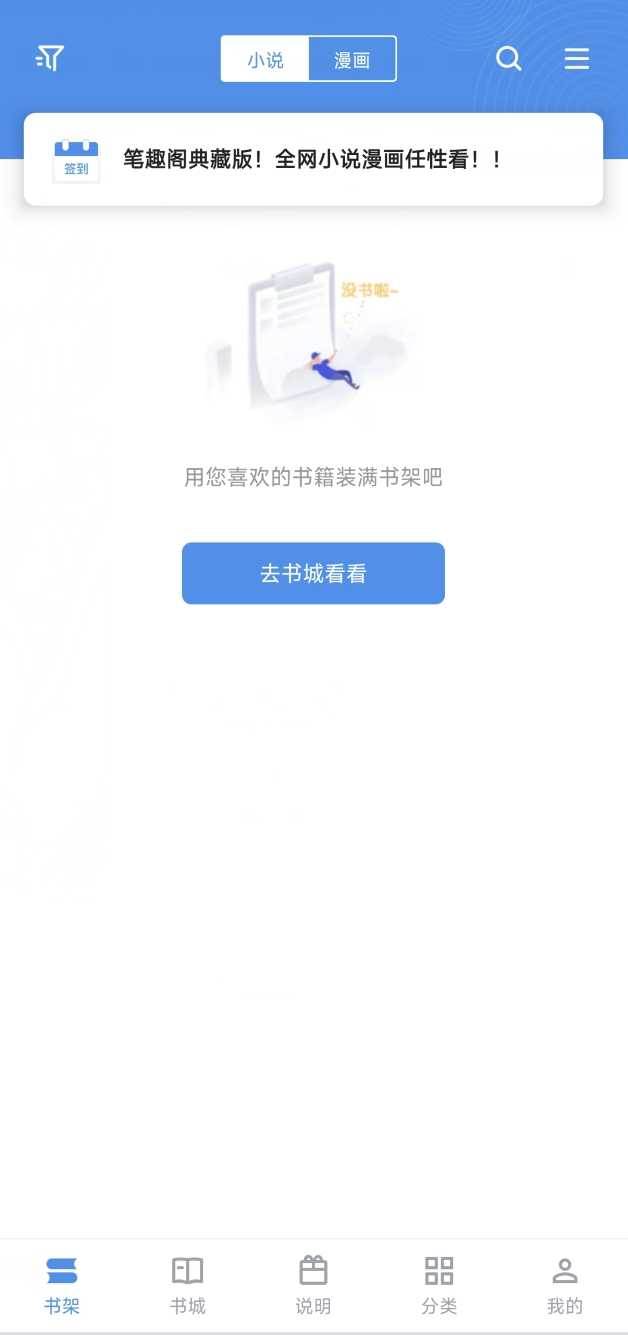
Task: Tap the 签到 check-in calendar icon
Action: (76, 160)
